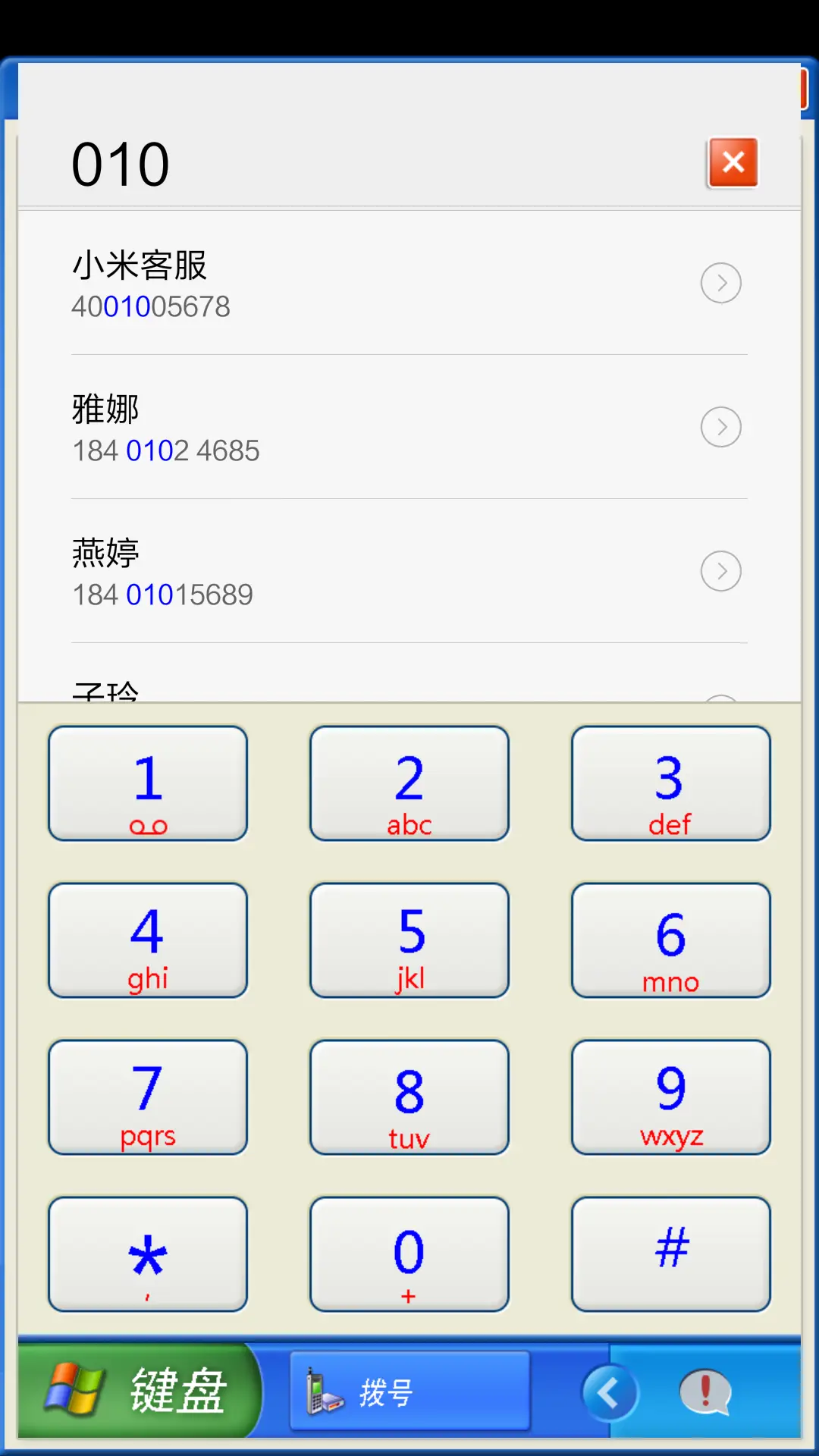Enter the 9 wxyz key
The image size is (819, 1456).
point(671,1097)
